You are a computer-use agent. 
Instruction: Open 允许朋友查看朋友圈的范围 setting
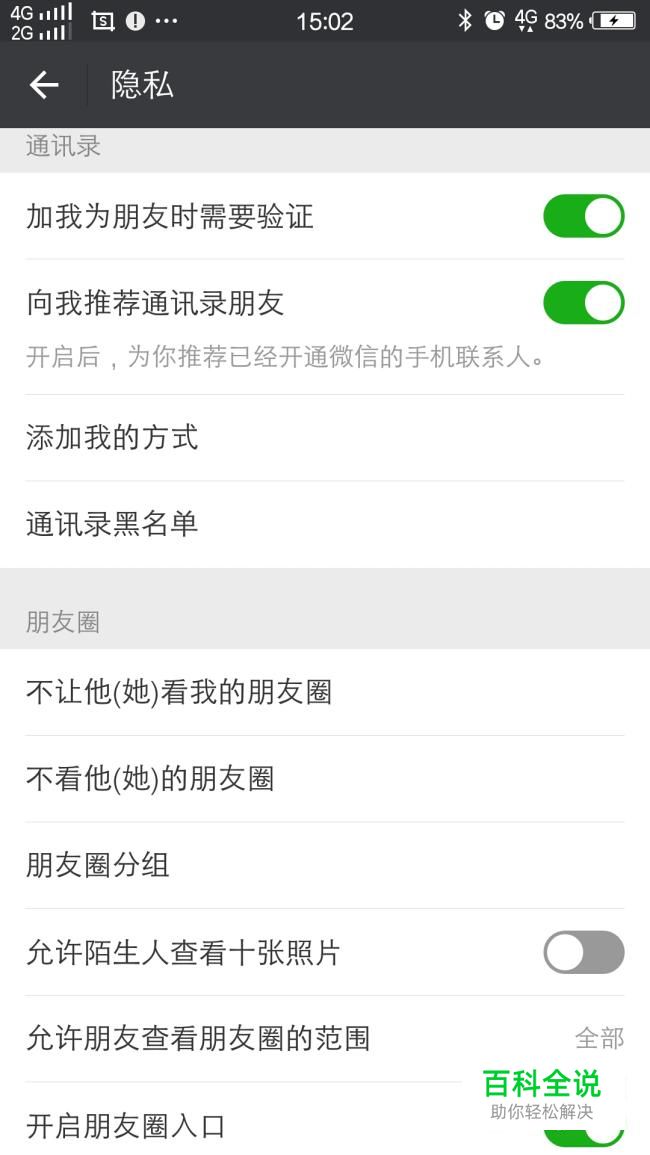[325, 1039]
